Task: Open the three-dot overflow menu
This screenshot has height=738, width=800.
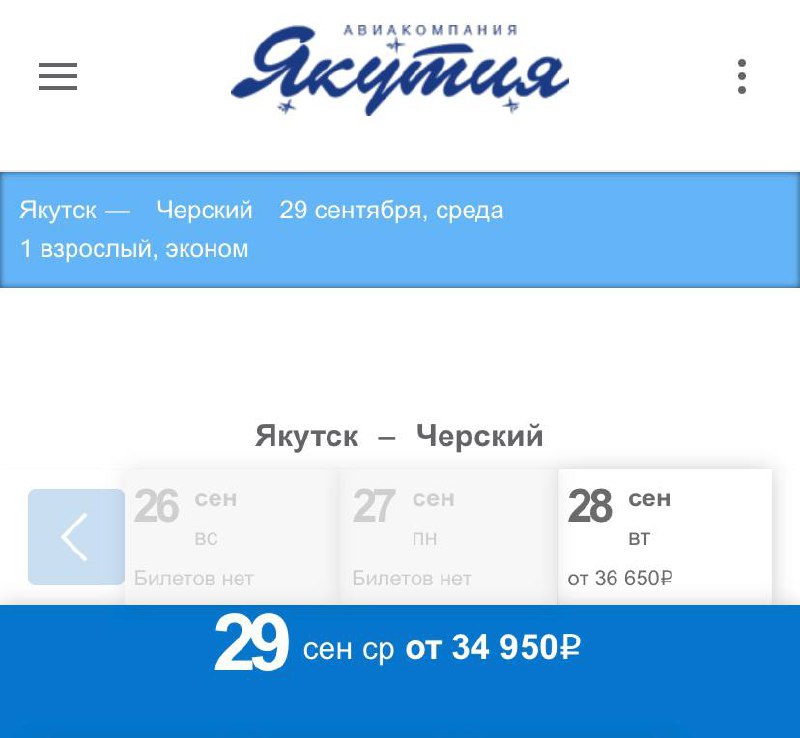Action: (741, 76)
